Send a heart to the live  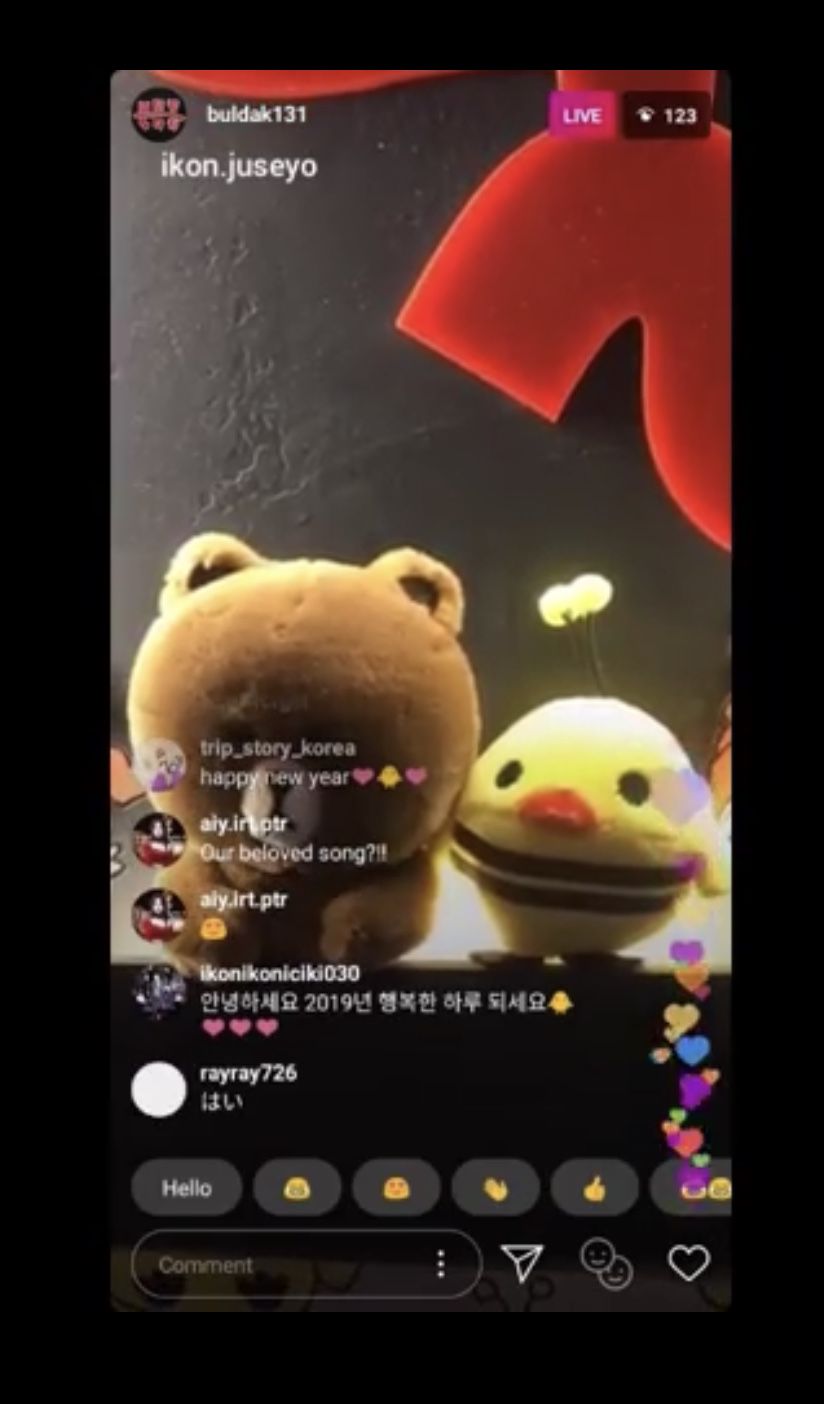[x=689, y=1264]
